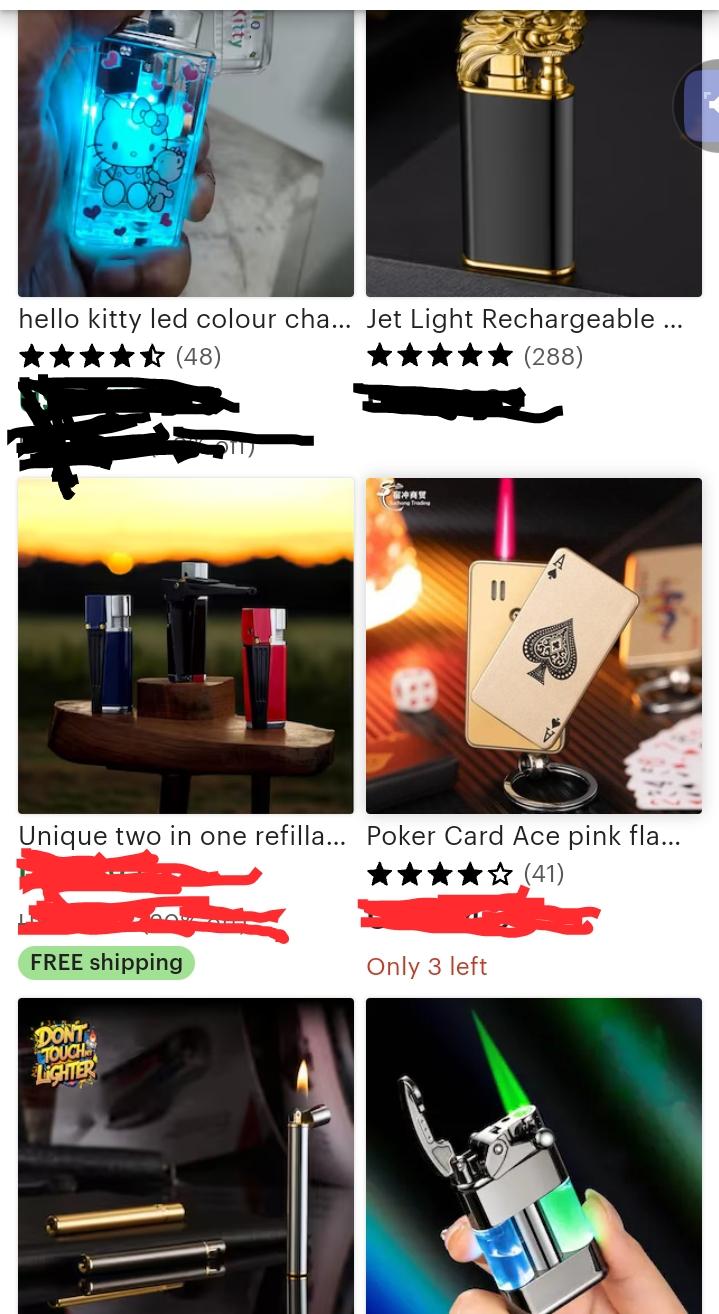The height and width of the screenshot is (1314, 719).
Task: View the green flame transparent lighter tile
Action: (533, 1155)
